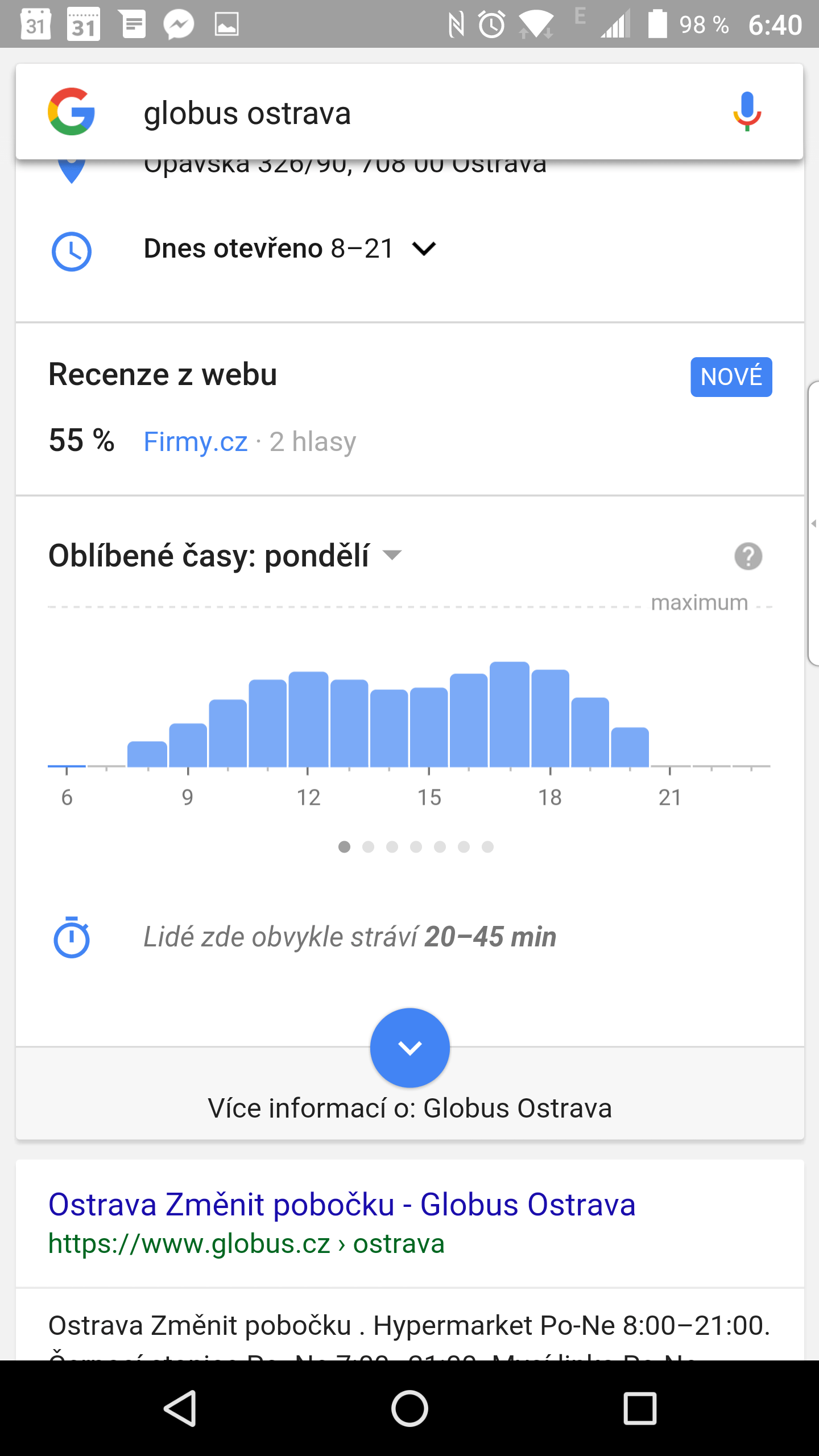The height and width of the screenshot is (1456, 819).
Task: Open the Ostrava Změnit pobočku search result
Action: coord(342,1205)
